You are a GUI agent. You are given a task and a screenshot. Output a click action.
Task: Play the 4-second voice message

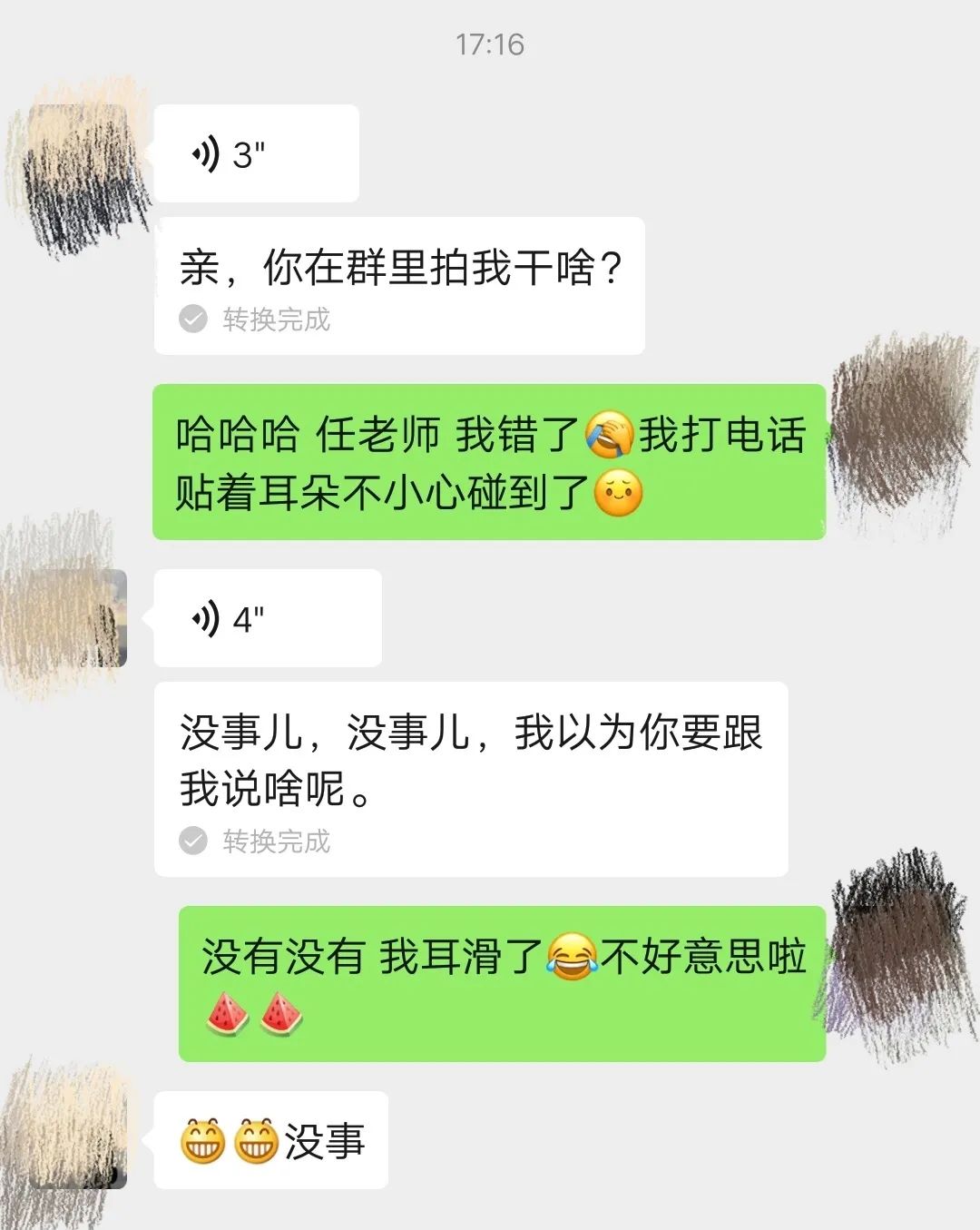click(267, 619)
